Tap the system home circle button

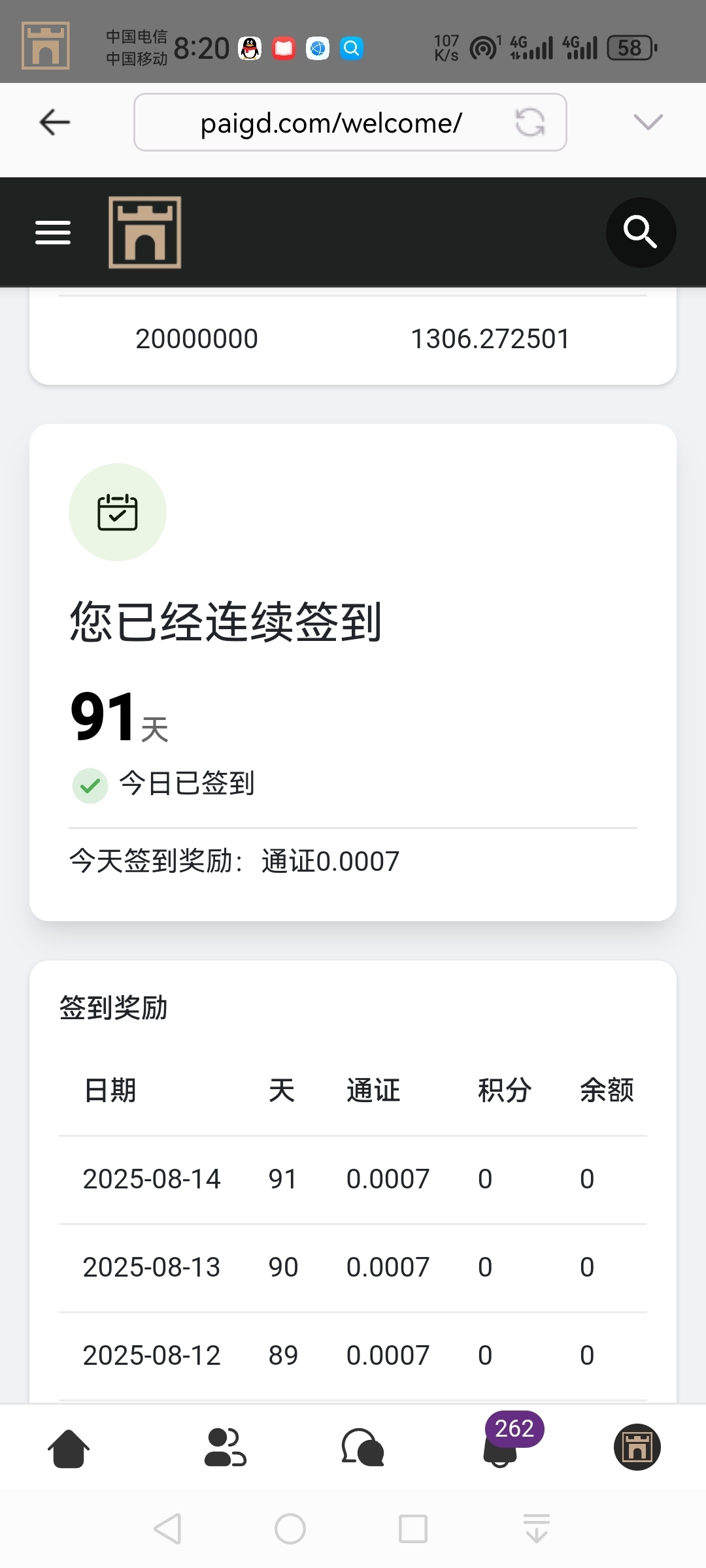[x=290, y=1529]
